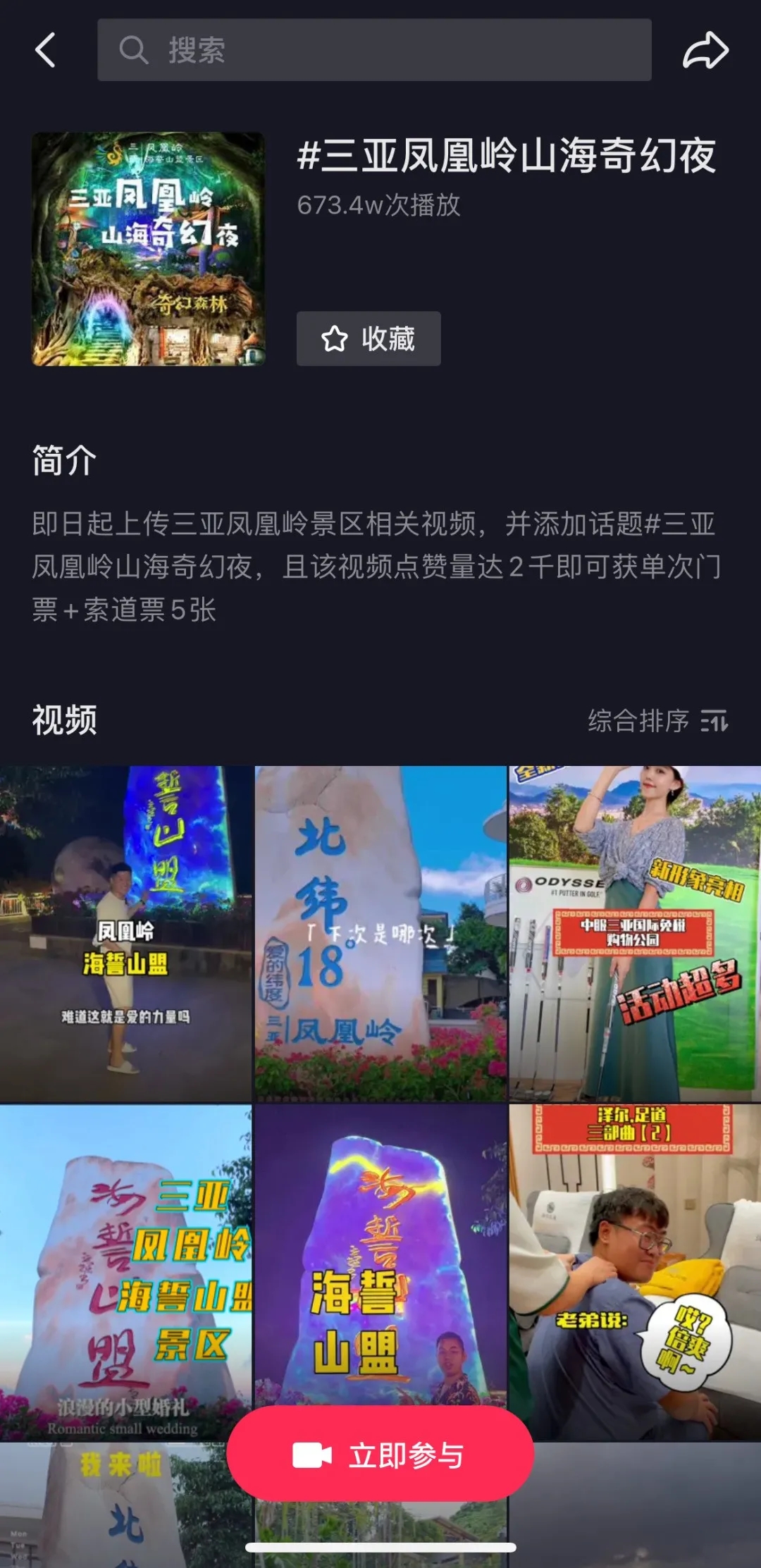Go back using the top-left arrow
Viewport: 761px width, 1568px height.
[45, 50]
